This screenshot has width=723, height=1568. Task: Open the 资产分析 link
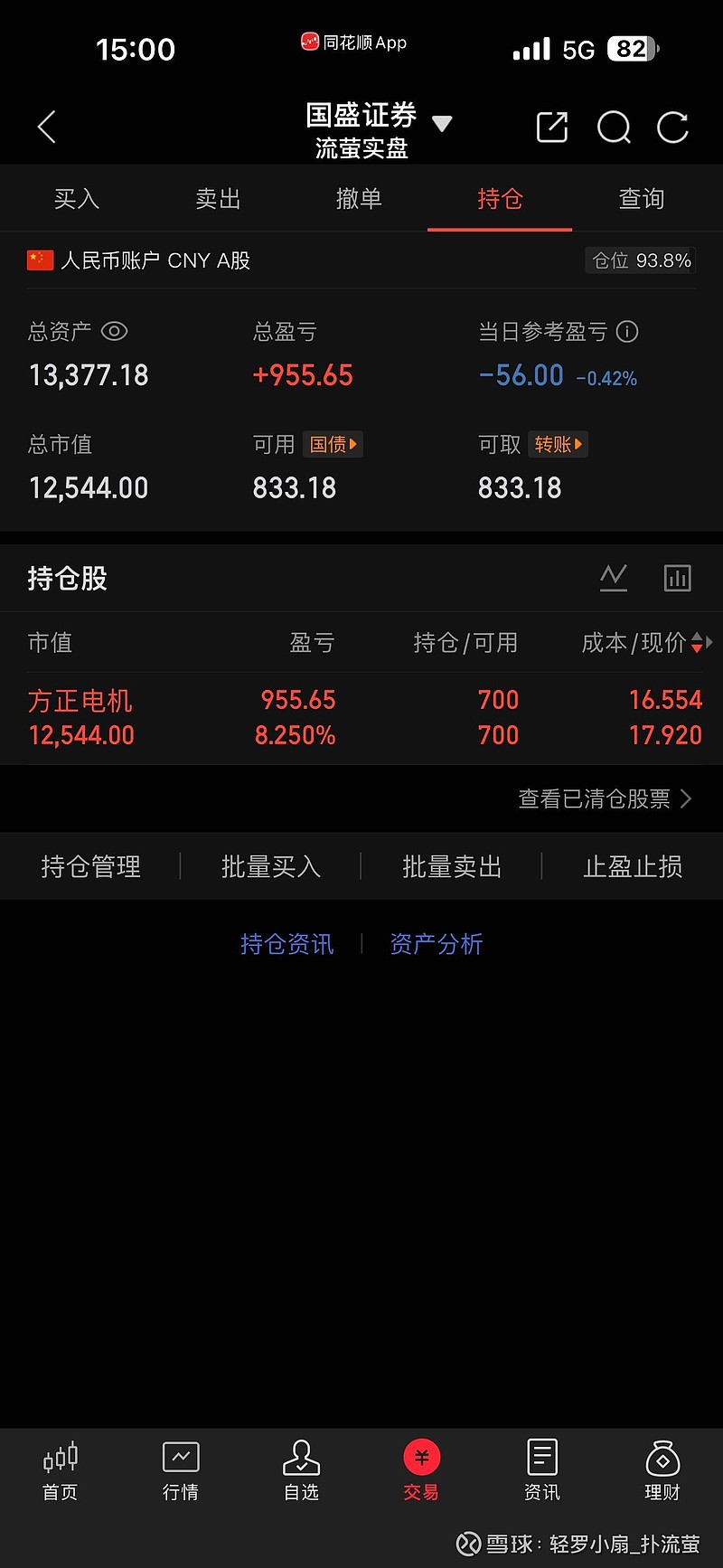(x=437, y=945)
